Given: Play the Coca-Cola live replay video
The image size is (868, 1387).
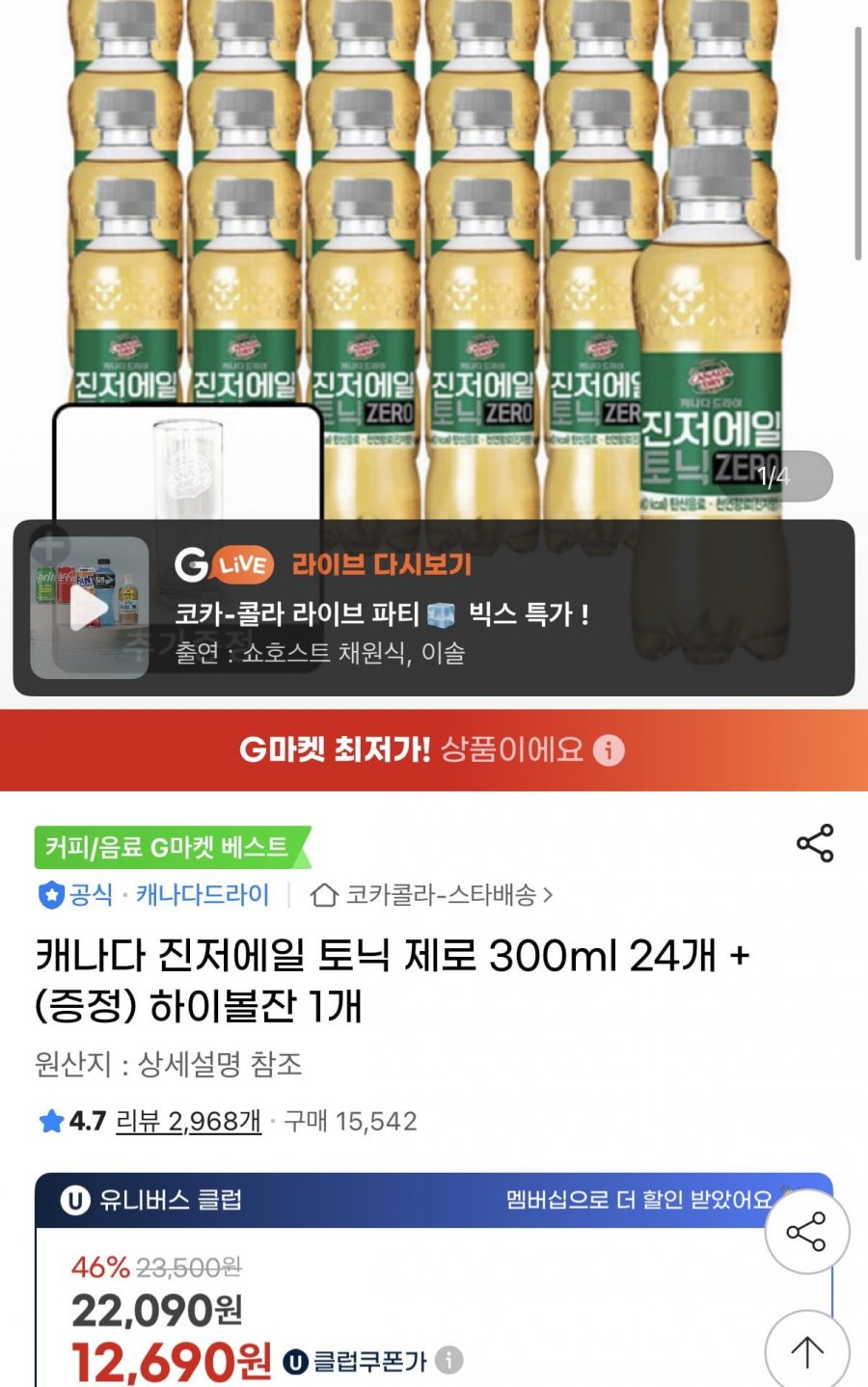Looking at the screenshot, I should 90,608.
